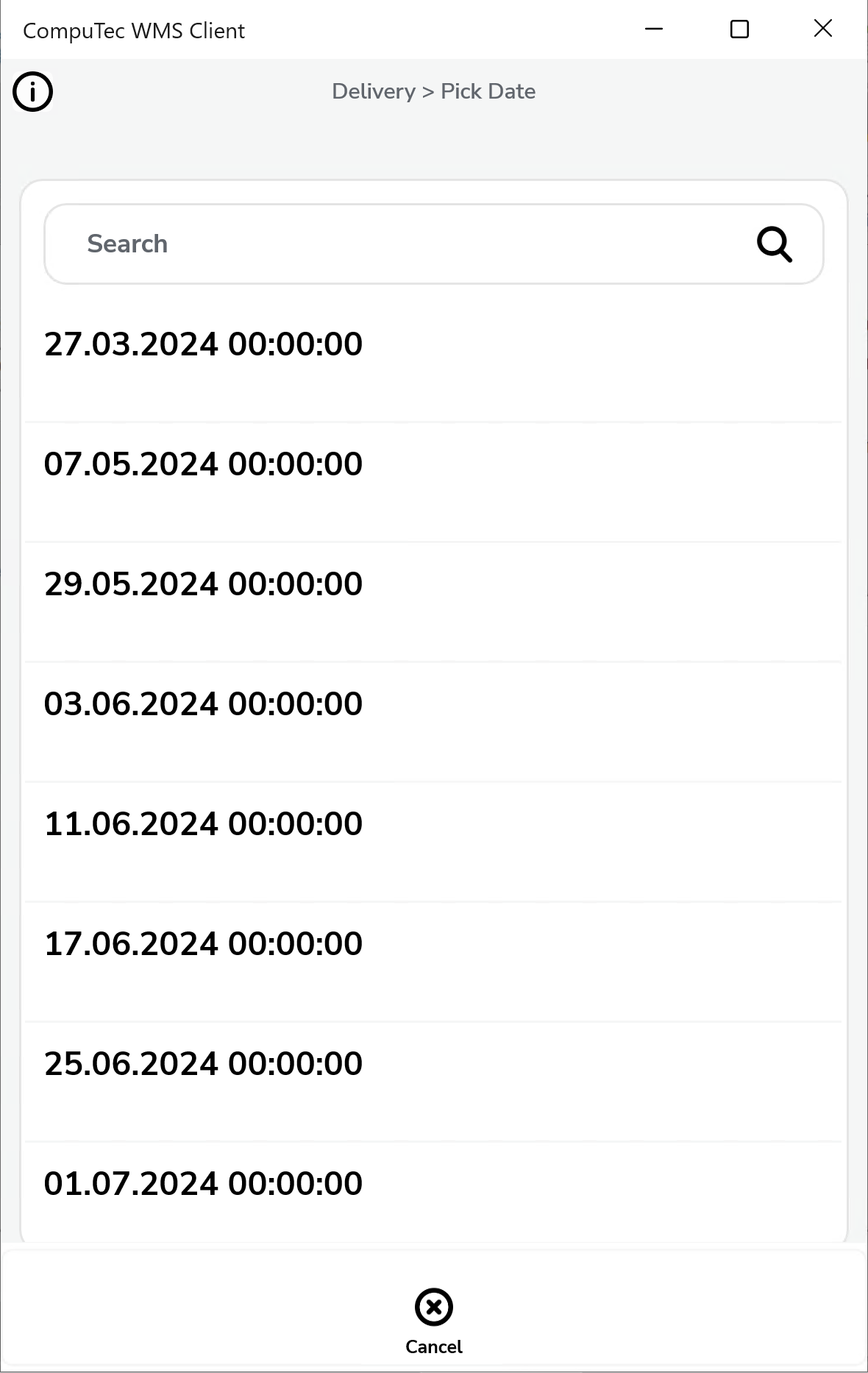Click the bottom Cancel action bar
Image resolution: width=868 pixels, height=1373 pixels.
pos(433,1321)
